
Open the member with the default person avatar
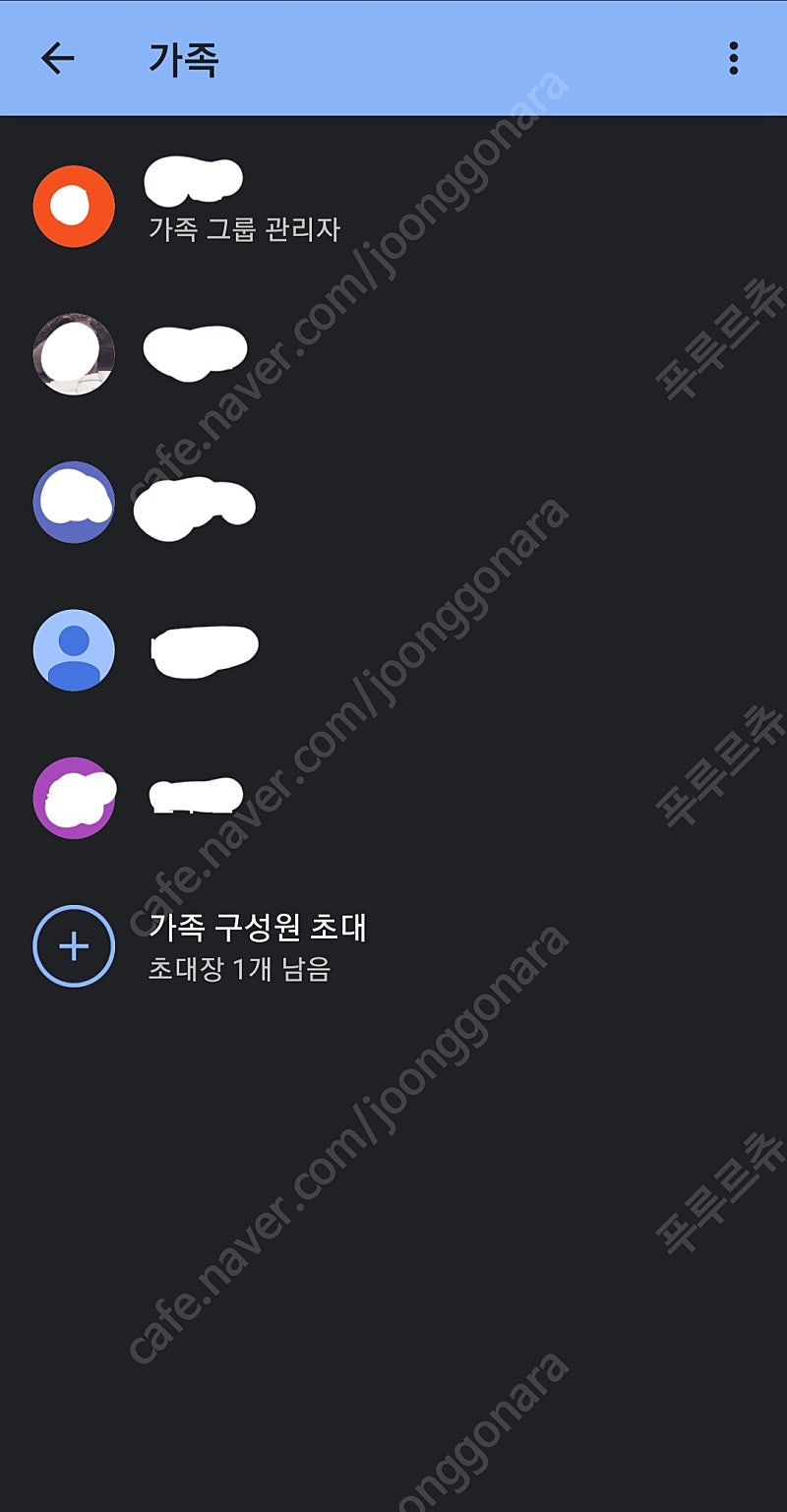point(393,650)
